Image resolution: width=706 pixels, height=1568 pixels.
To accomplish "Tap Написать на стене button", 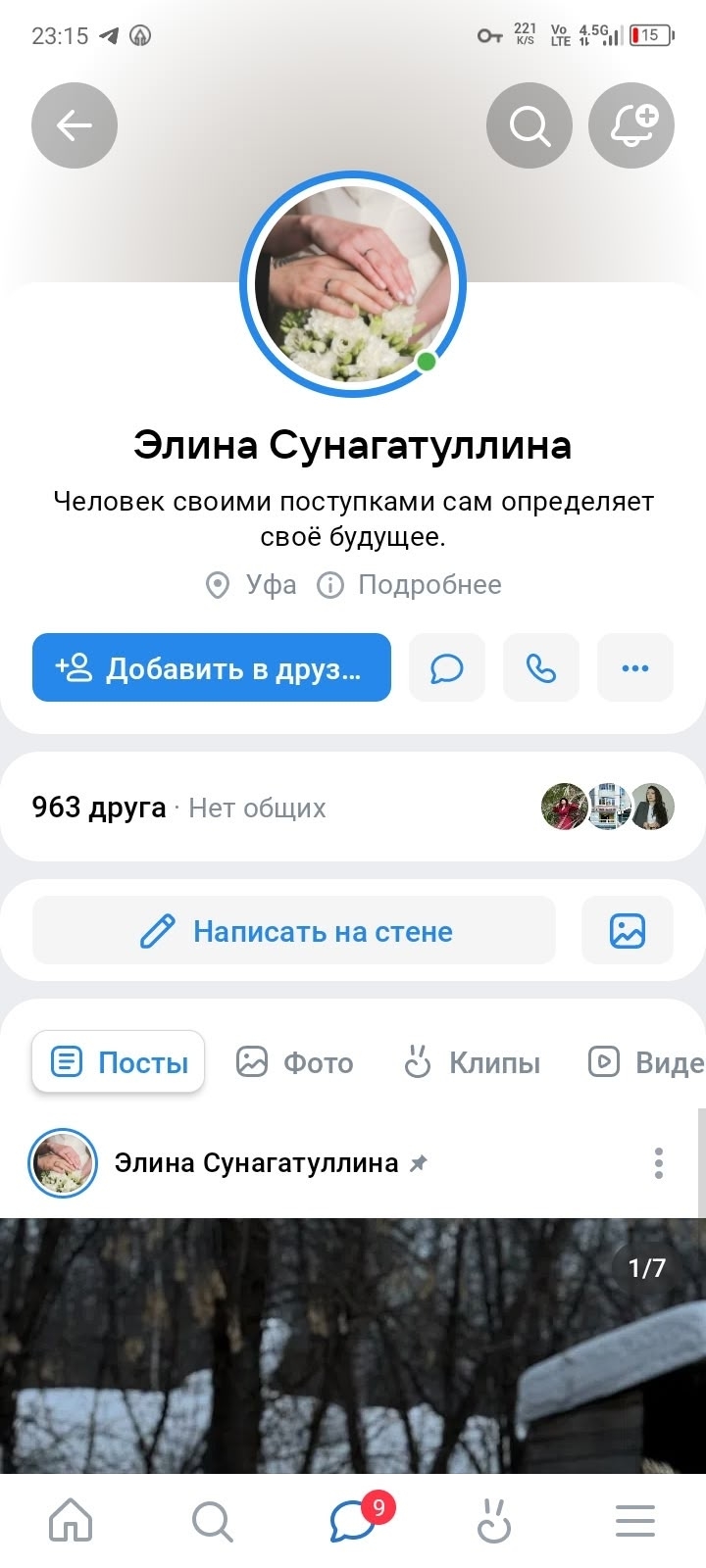I will coord(294,931).
